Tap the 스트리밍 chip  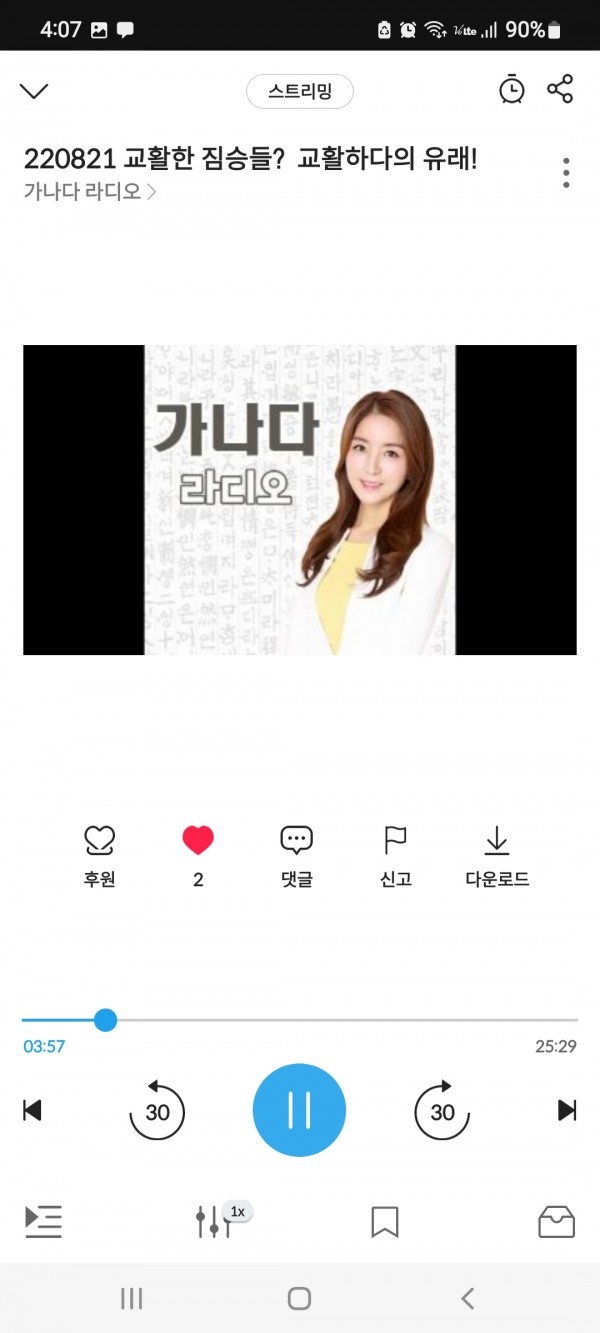[300, 92]
